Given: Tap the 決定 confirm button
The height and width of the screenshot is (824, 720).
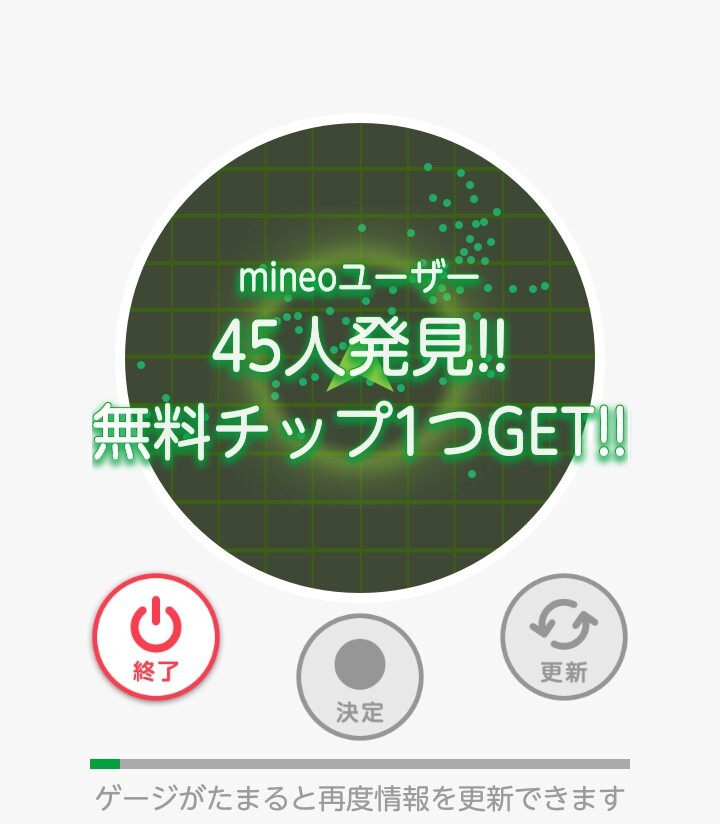Looking at the screenshot, I should click(x=360, y=677).
